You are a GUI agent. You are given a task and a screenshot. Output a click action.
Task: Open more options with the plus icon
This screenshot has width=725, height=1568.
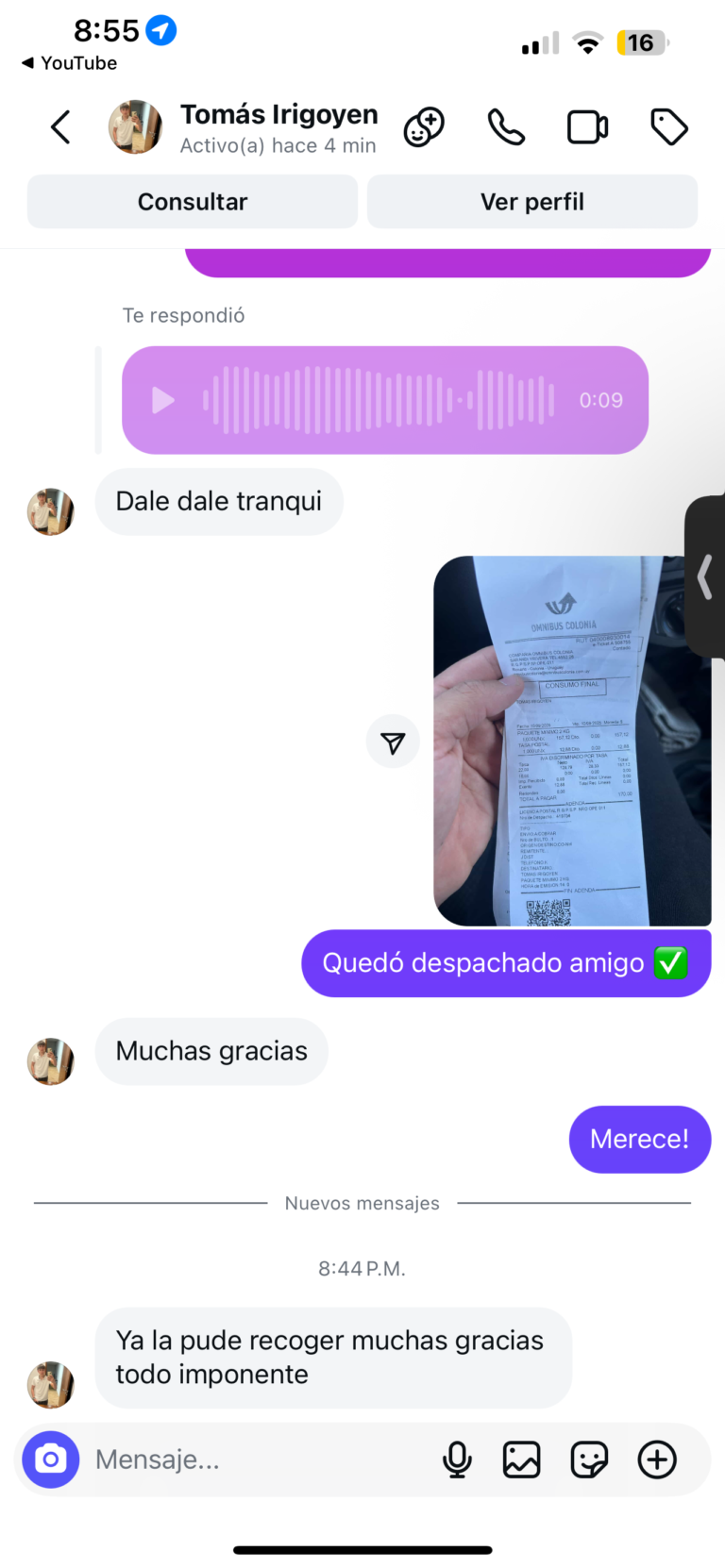pyautogui.click(x=657, y=1460)
